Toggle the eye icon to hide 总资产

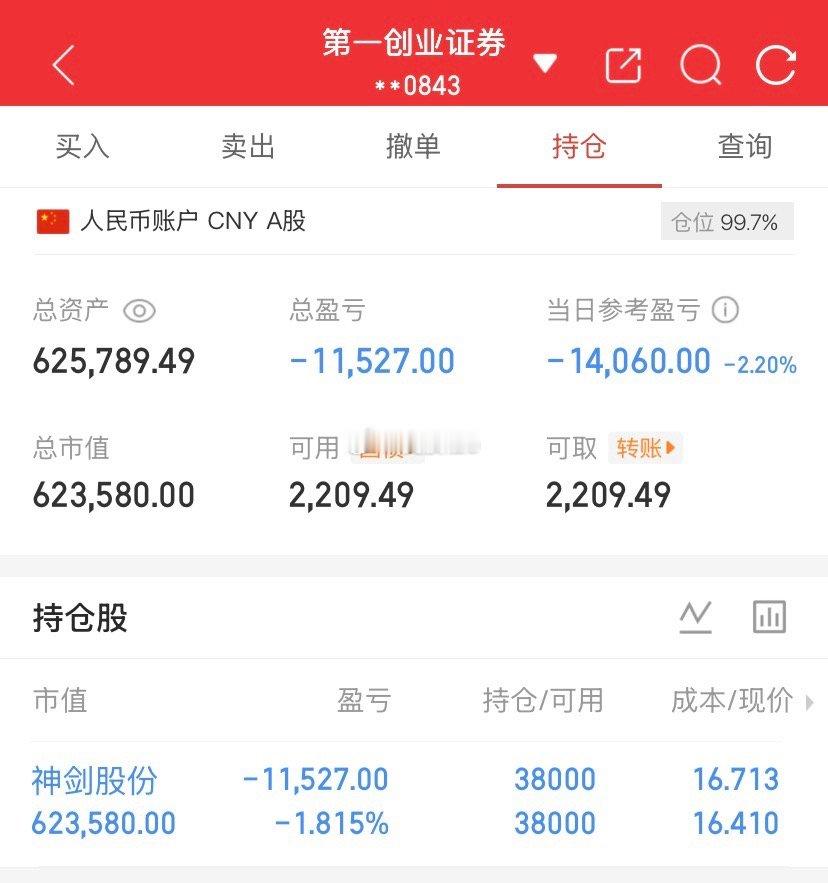(x=139, y=311)
